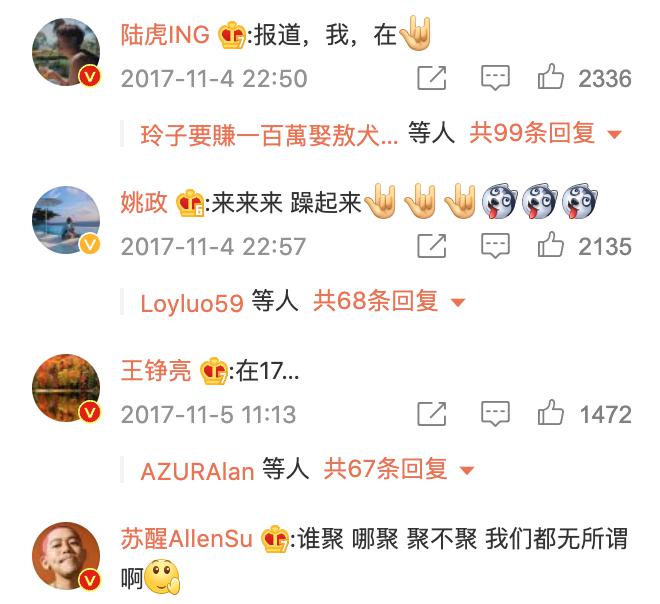Repost 姚政's comment
The image size is (660, 604).
coord(431,245)
